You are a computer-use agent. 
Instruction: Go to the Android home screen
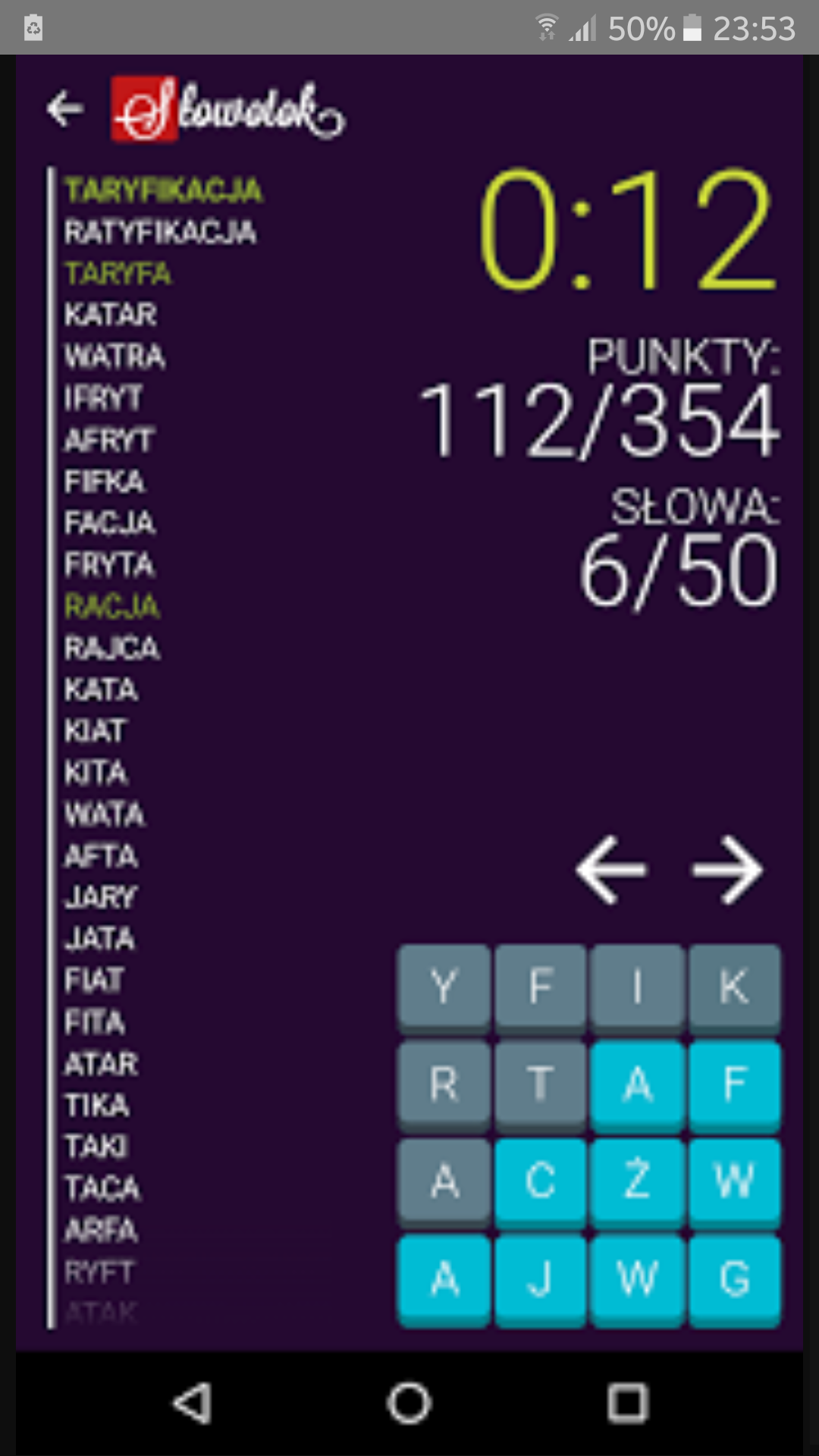tap(409, 1402)
